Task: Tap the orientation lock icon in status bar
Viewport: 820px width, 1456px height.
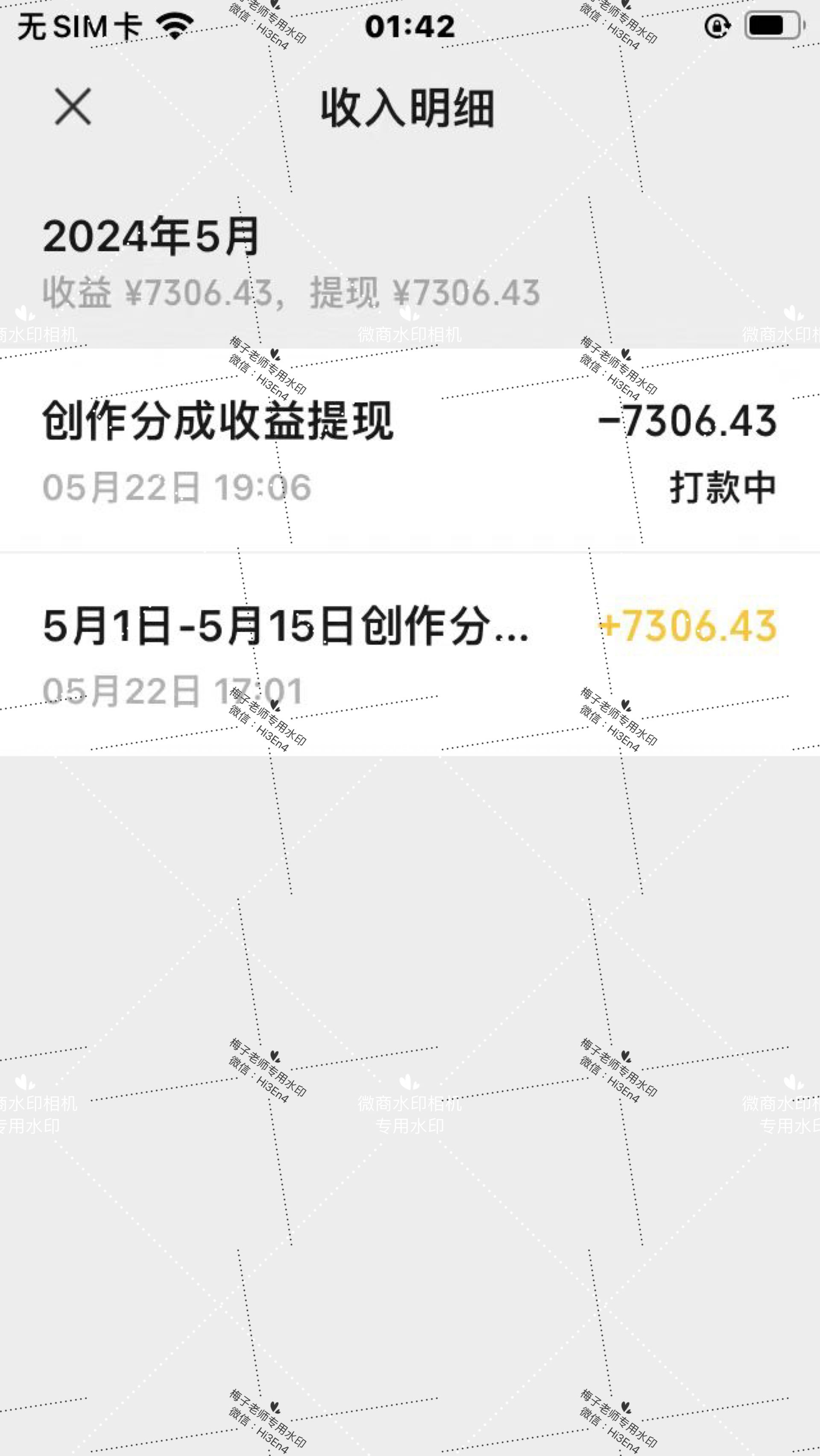Action: pos(717,25)
